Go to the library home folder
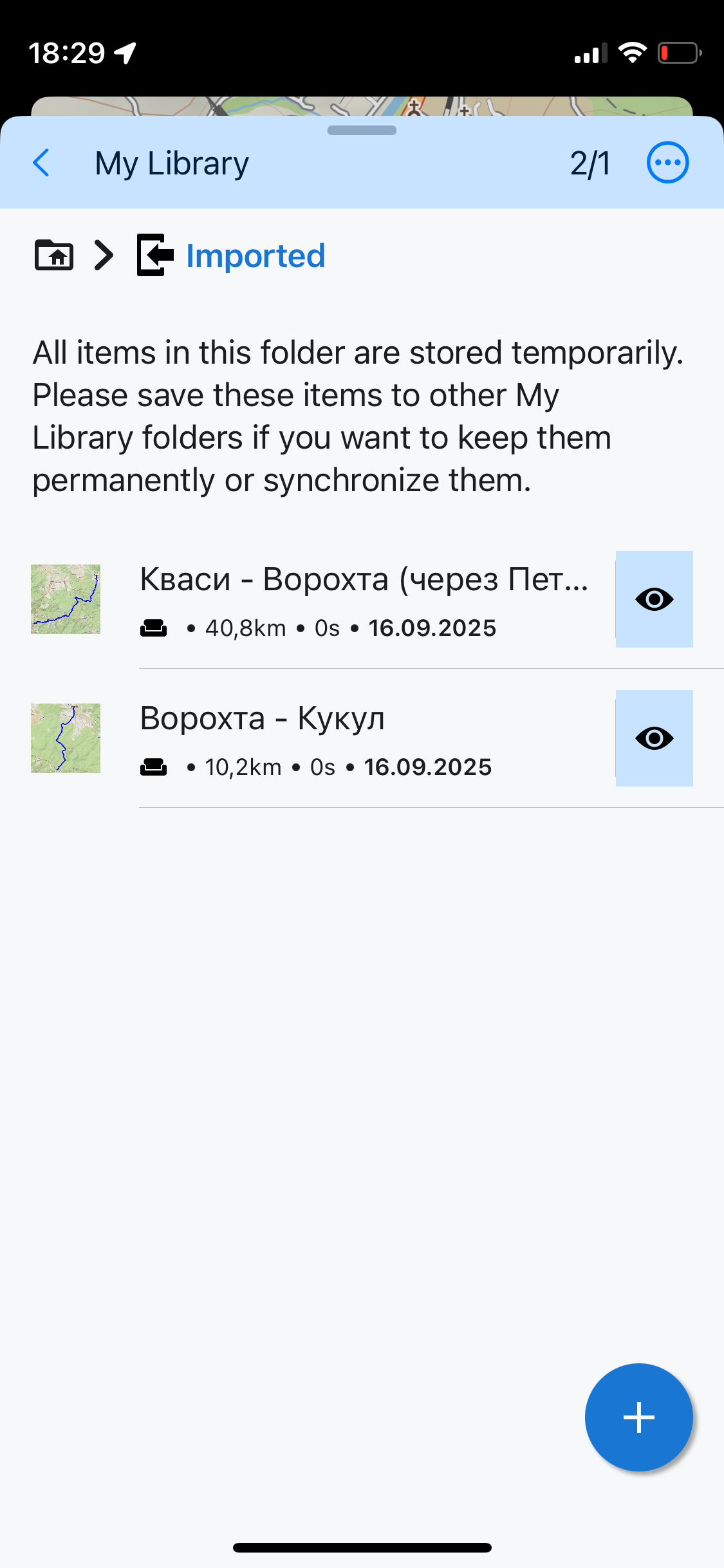Image resolution: width=724 pixels, height=1568 pixels. click(54, 256)
